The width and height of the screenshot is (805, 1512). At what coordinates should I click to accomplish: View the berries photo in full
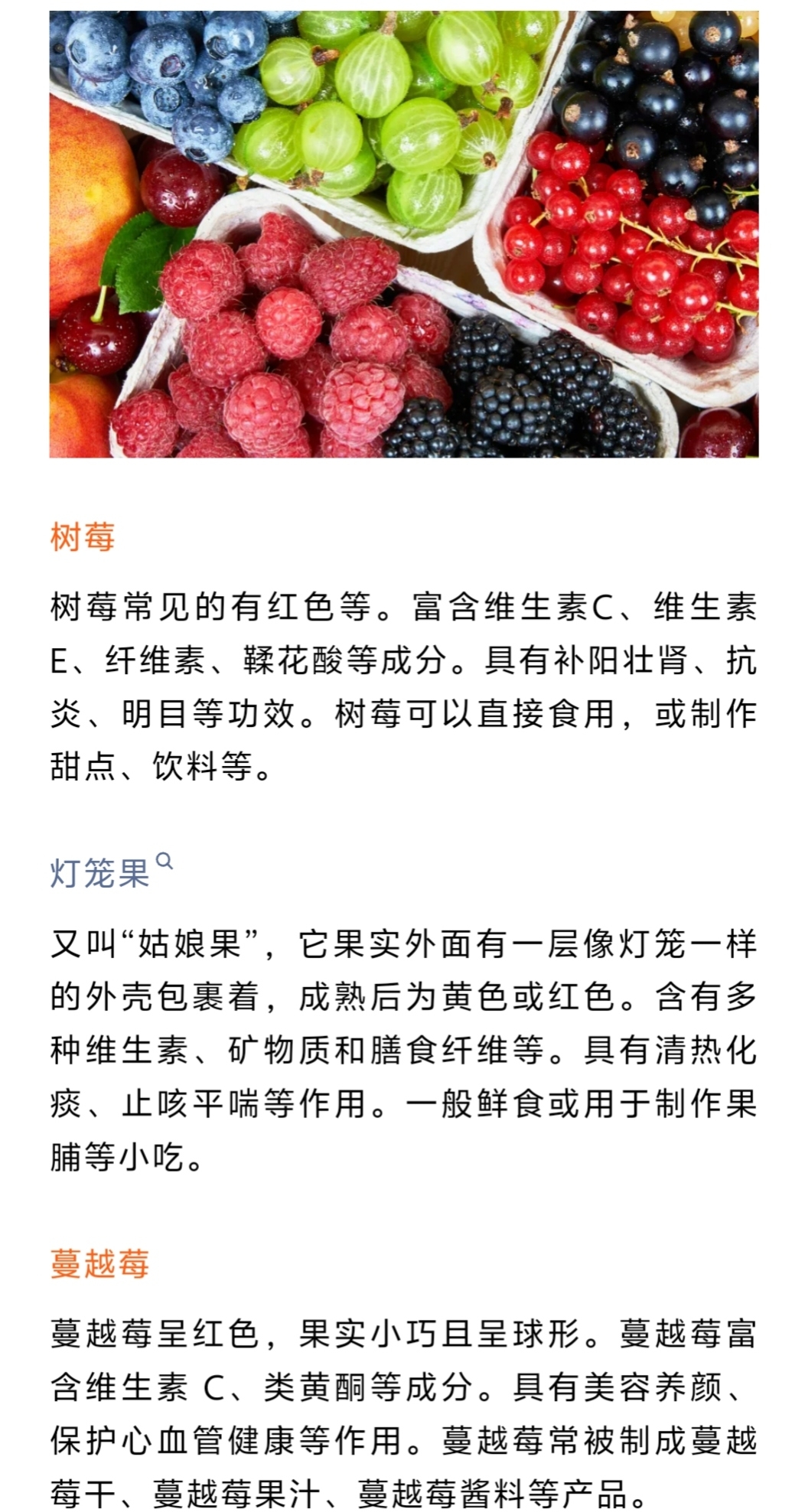pyautogui.click(x=403, y=233)
